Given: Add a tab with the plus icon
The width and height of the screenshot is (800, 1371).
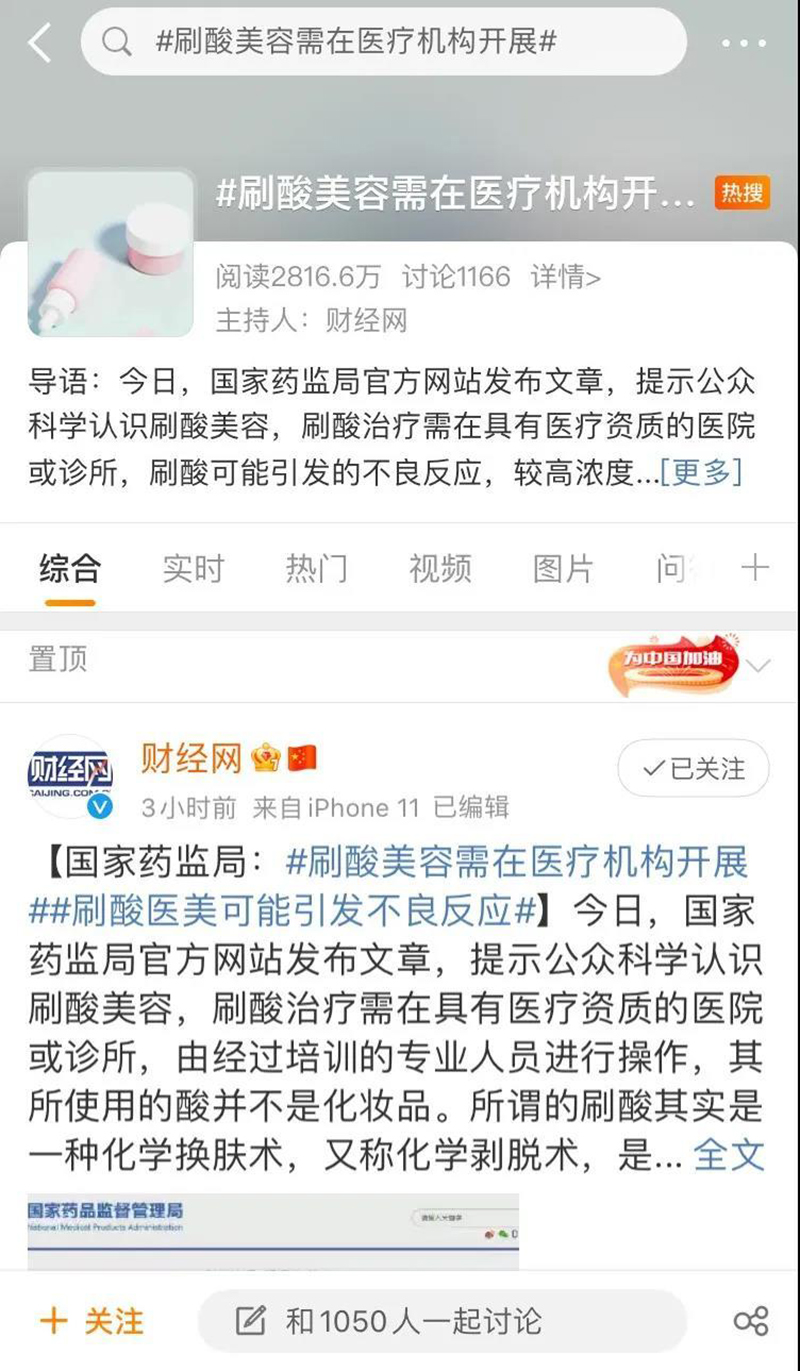Looking at the screenshot, I should [755, 569].
